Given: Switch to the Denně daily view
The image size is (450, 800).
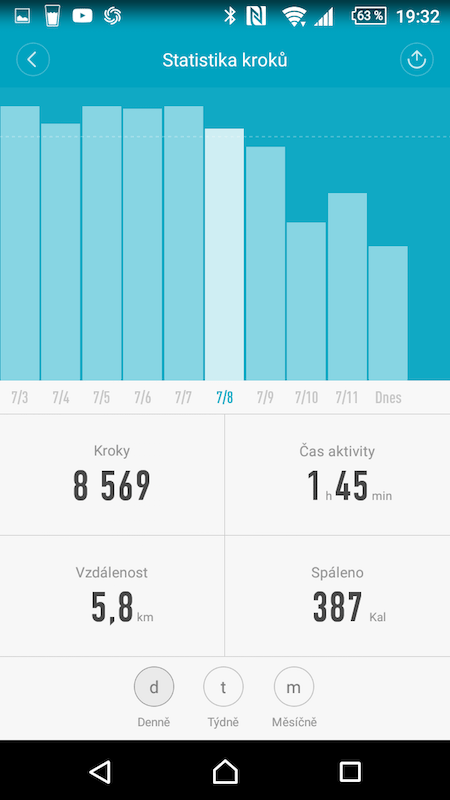Looking at the screenshot, I should (x=154, y=687).
